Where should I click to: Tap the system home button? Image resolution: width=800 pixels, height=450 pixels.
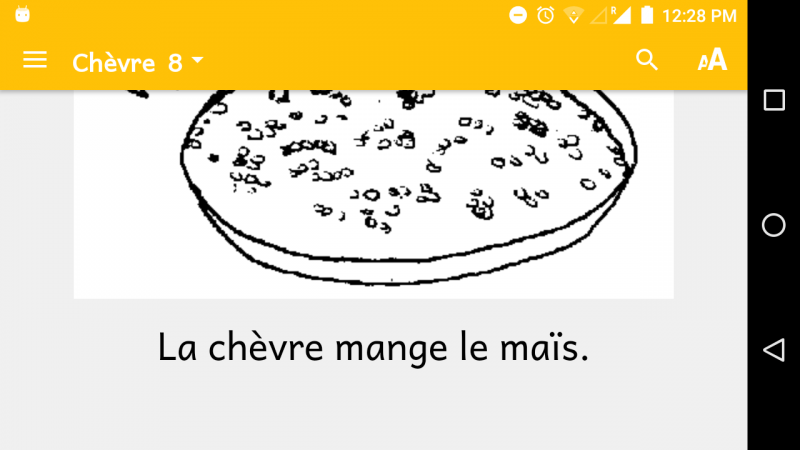pos(773,225)
